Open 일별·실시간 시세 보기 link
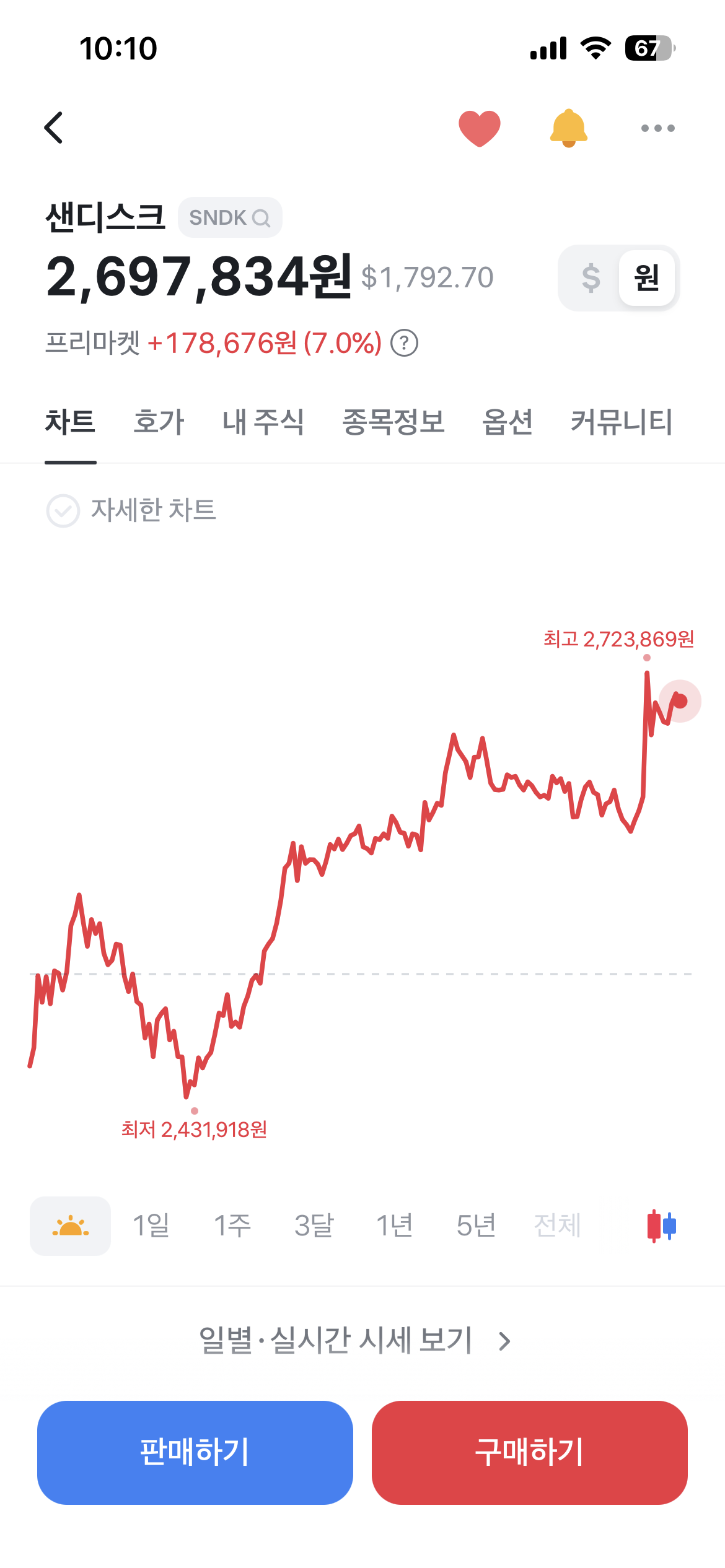725x1568 pixels. click(354, 1341)
